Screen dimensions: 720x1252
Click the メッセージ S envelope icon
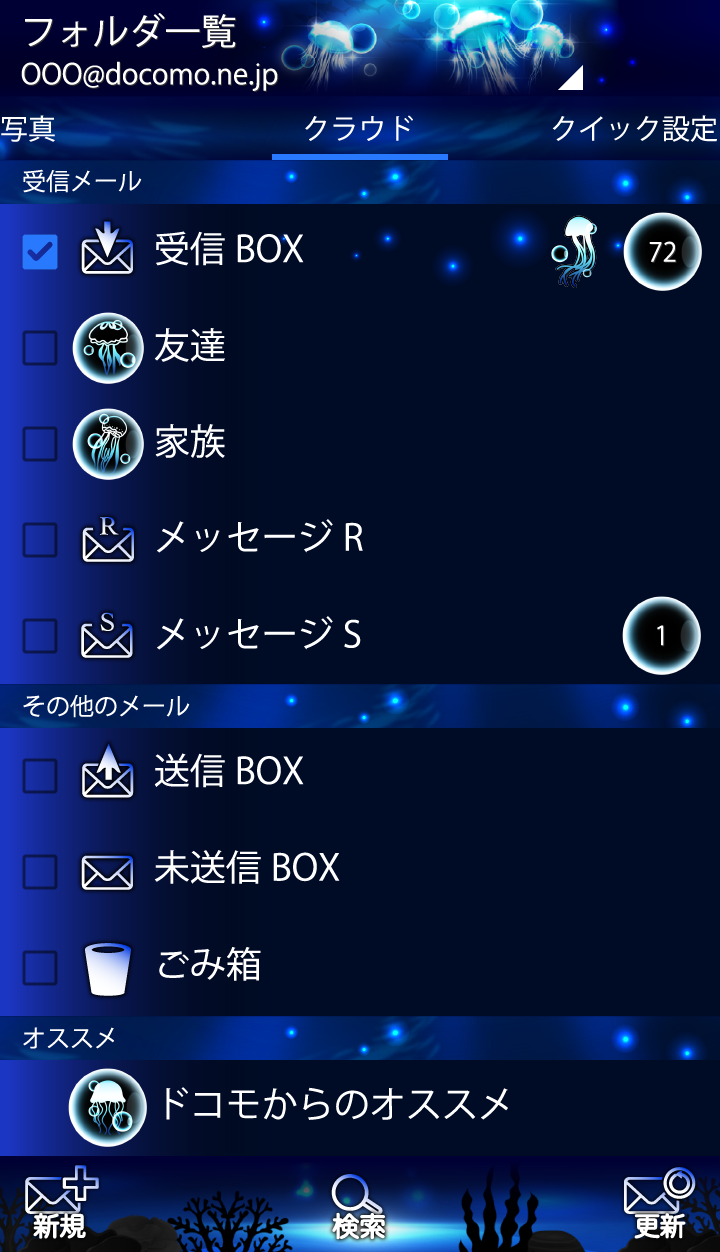click(108, 636)
